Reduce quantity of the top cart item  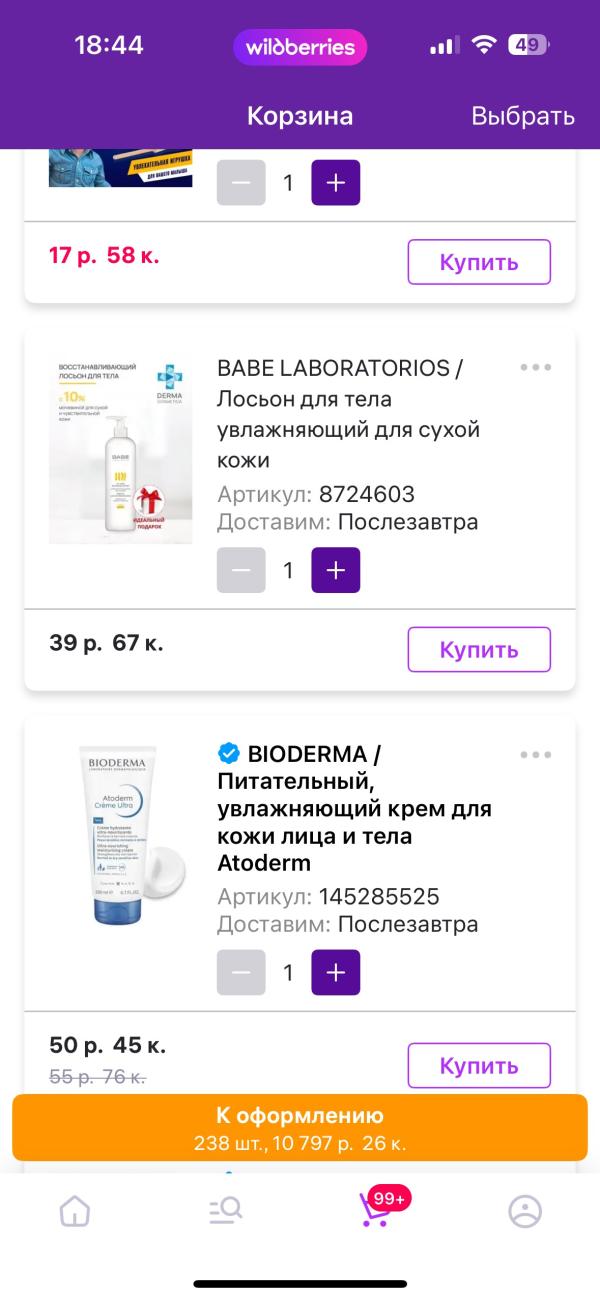(241, 183)
